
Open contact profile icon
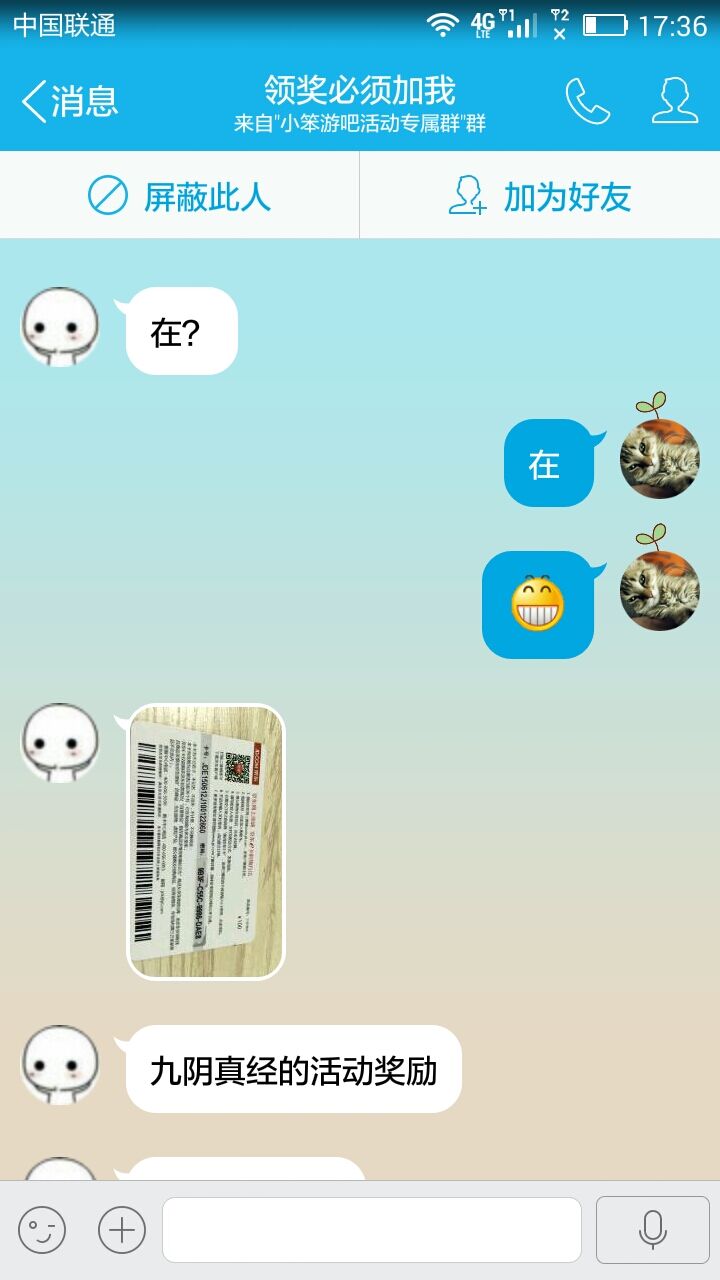coord(674,101)
